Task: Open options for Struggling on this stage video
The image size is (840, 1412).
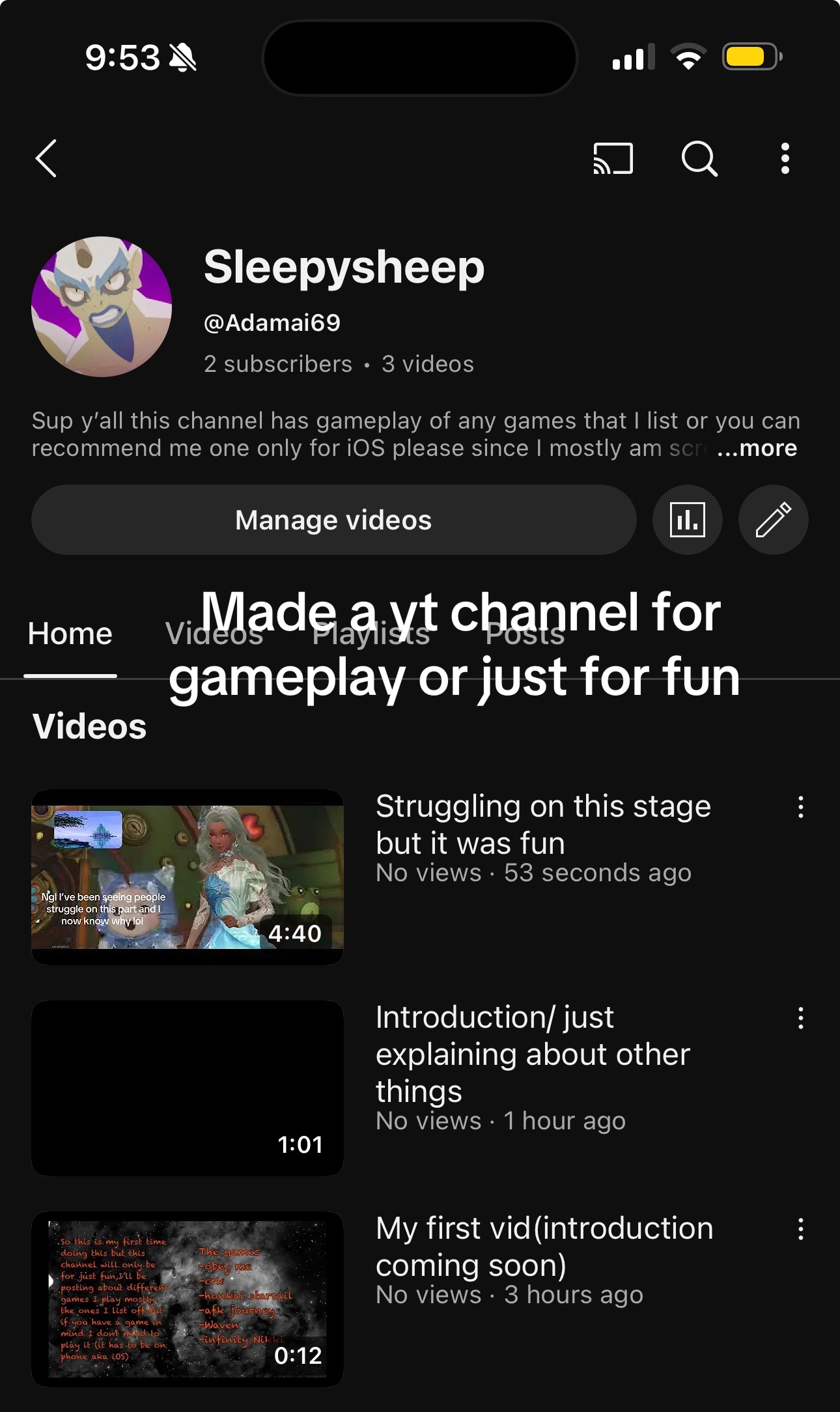Action: tap(801, 807)
